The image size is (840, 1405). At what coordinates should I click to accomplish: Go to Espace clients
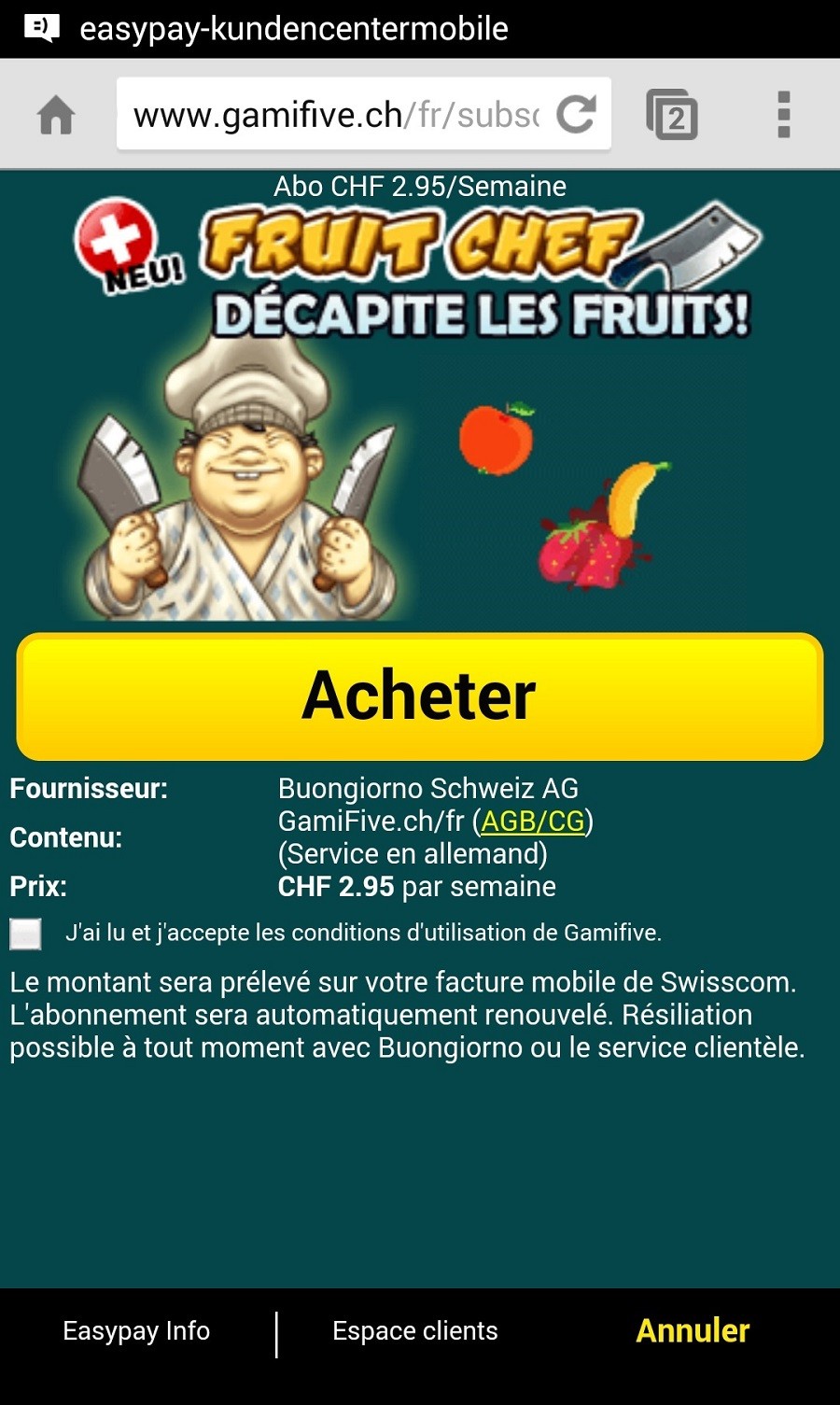(x=415, y=1330)
